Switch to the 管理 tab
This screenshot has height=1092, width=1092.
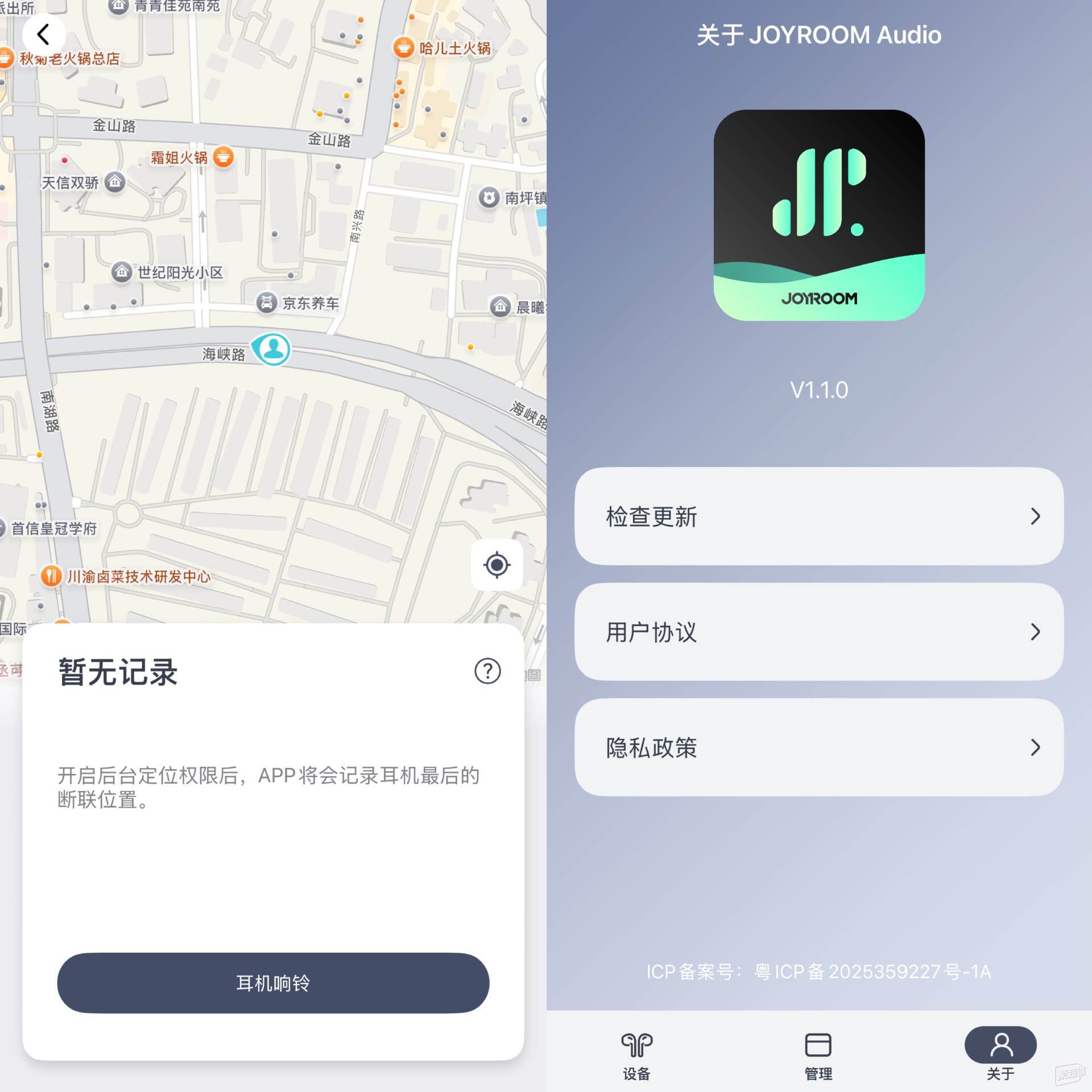pos(818,1056)
